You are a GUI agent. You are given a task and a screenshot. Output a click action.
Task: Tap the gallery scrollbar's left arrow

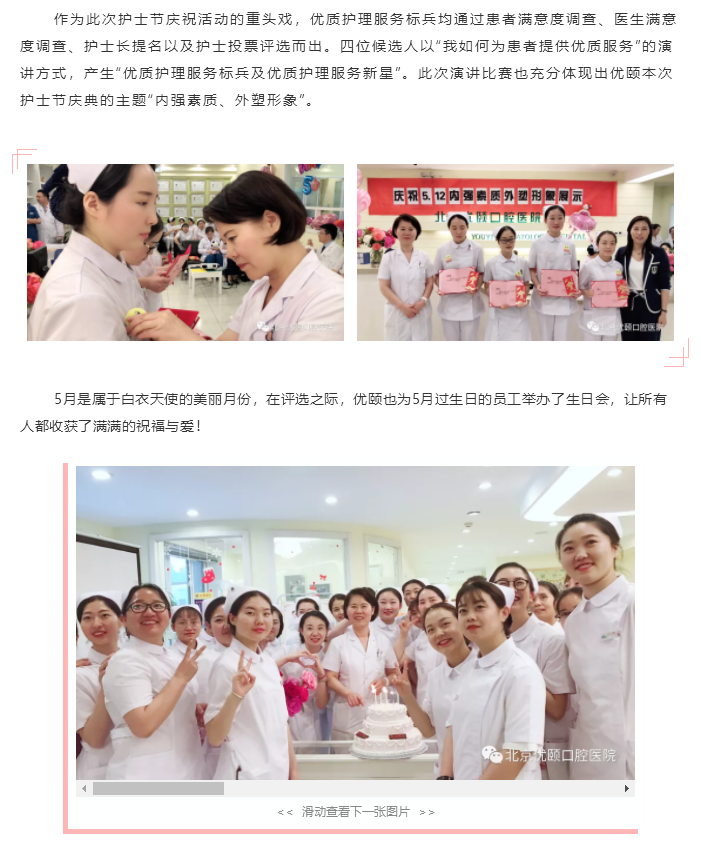[x=83, y=789]
